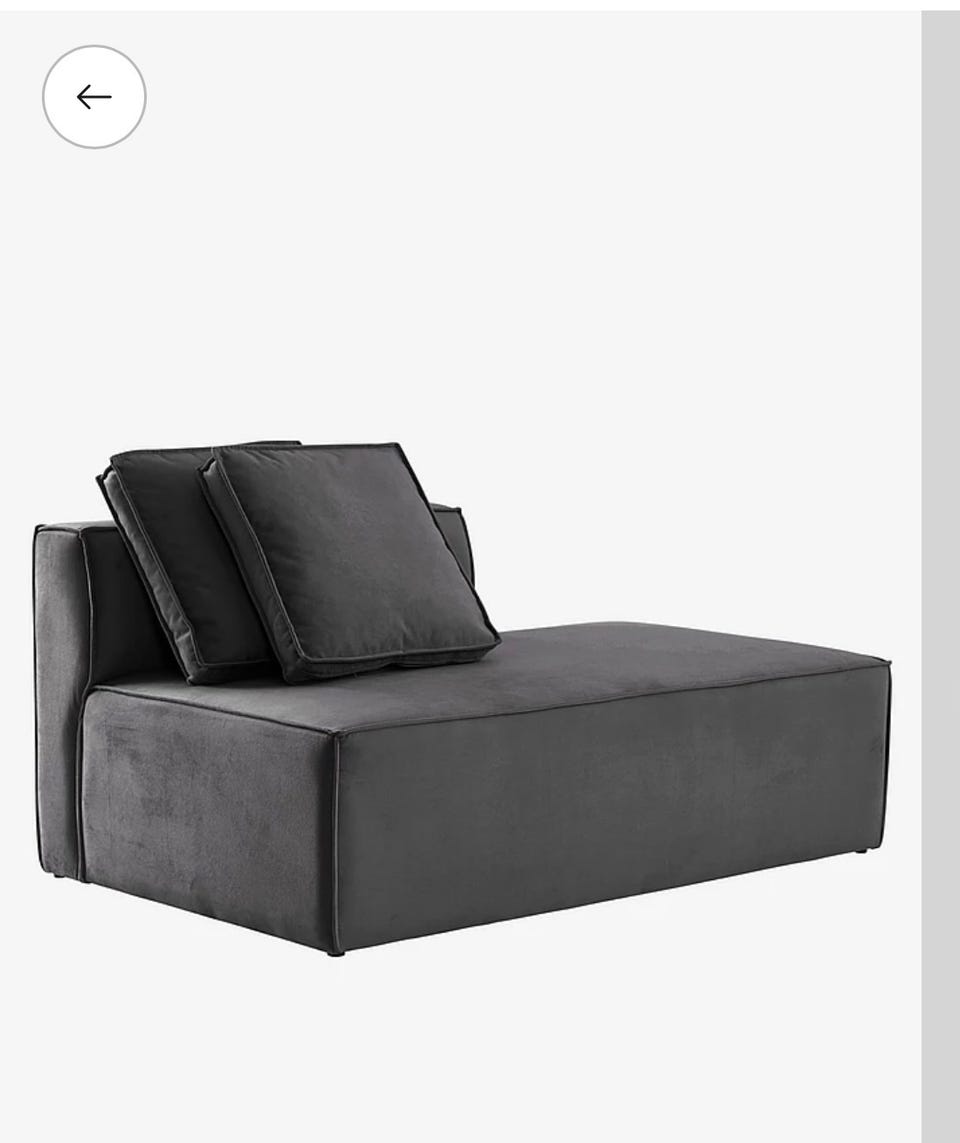Go back using the arrow button

click(x=94, y=97)
